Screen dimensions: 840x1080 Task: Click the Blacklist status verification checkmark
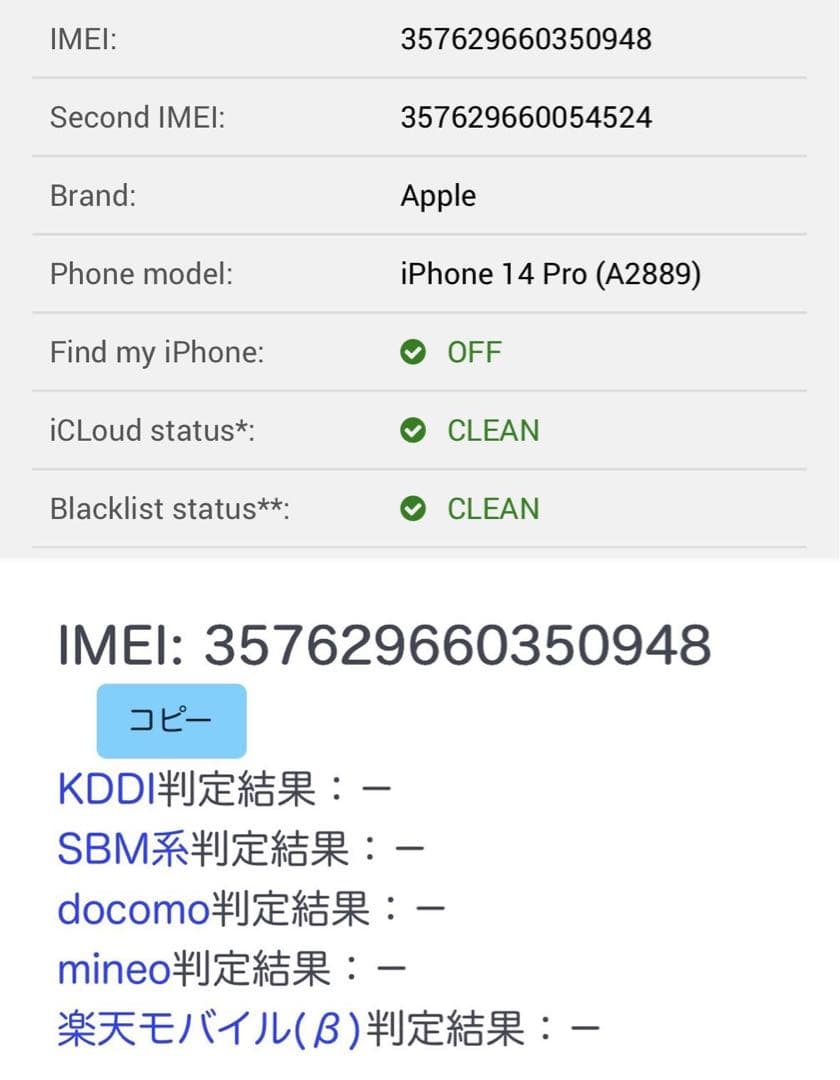point(413,509)
